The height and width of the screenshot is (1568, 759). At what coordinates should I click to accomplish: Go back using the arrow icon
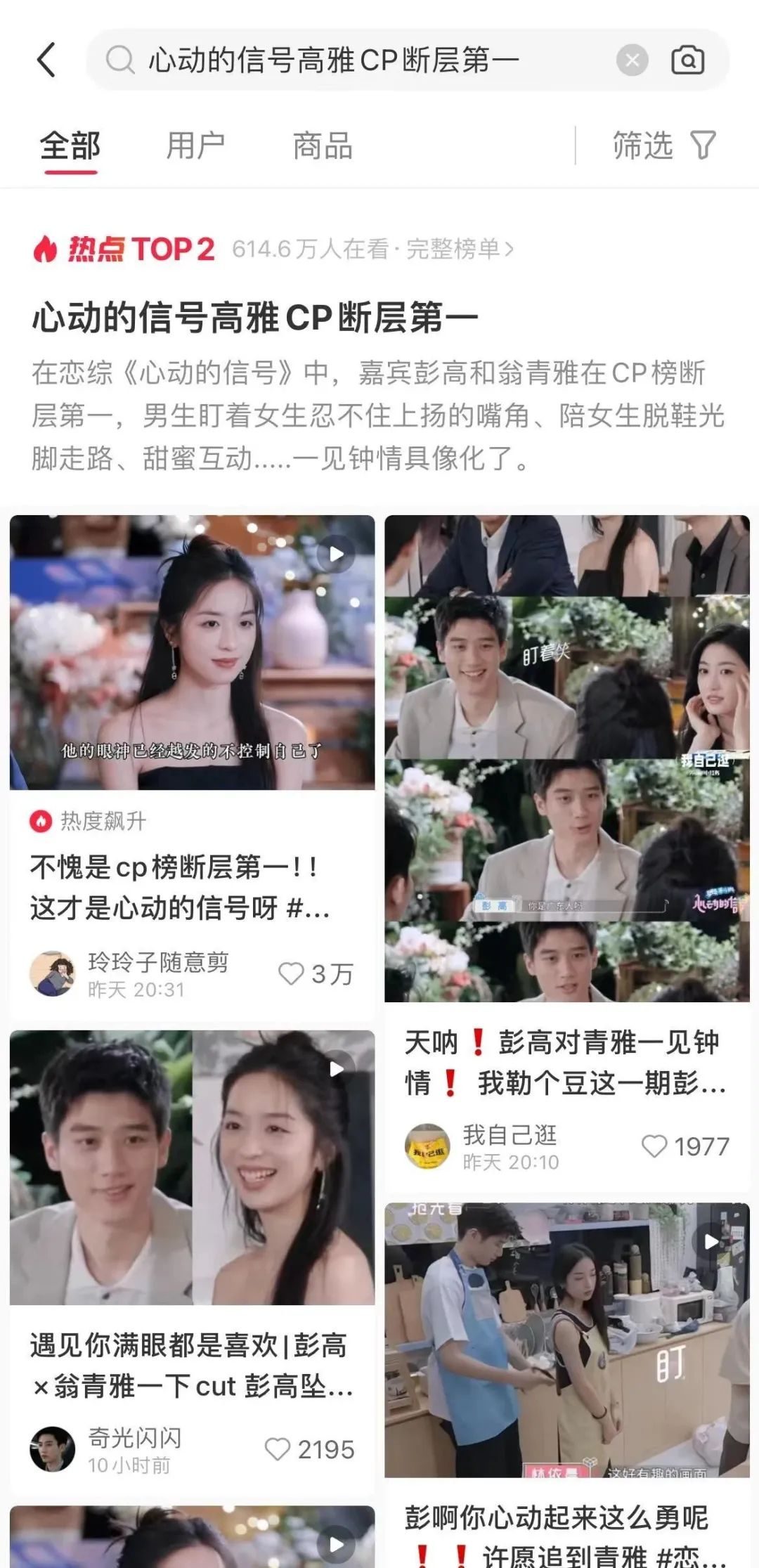point(46,60)
